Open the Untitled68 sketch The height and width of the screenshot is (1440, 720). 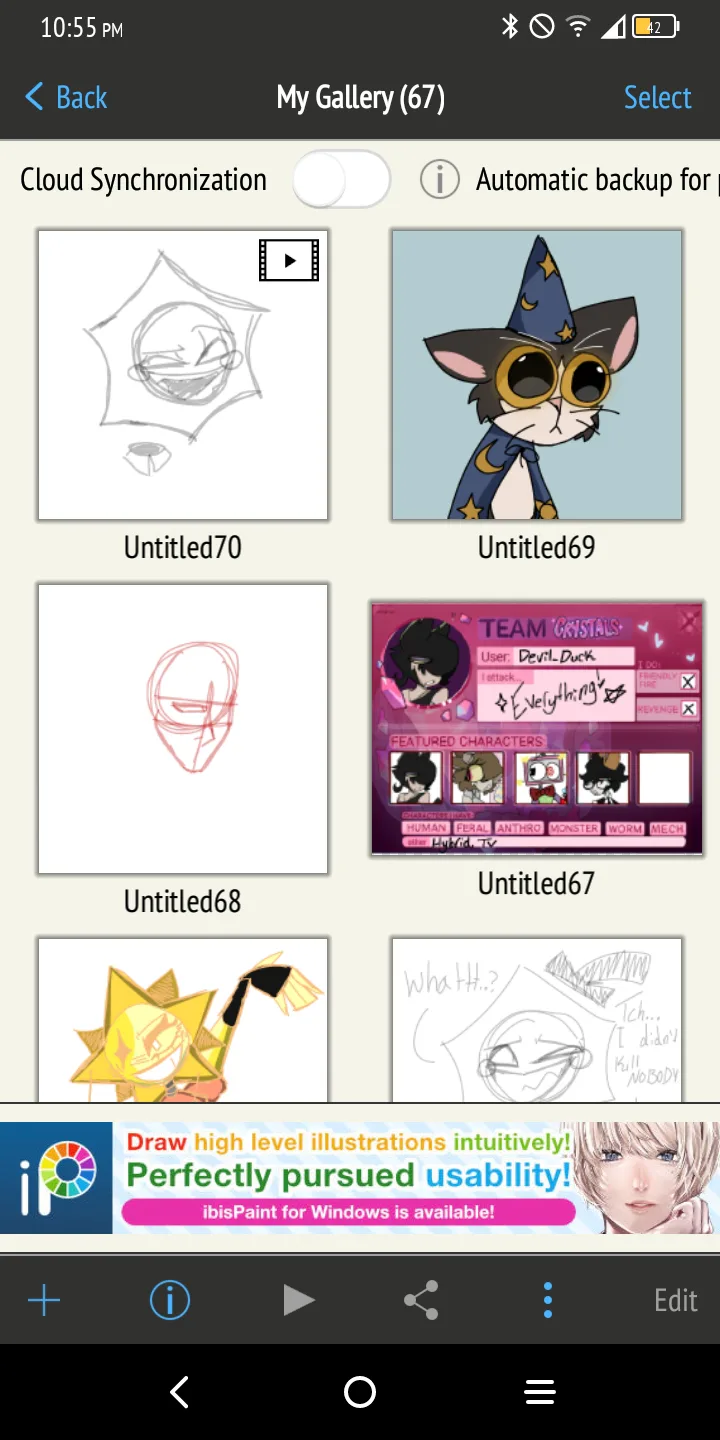pyautogui.click(x=183, y=729)
